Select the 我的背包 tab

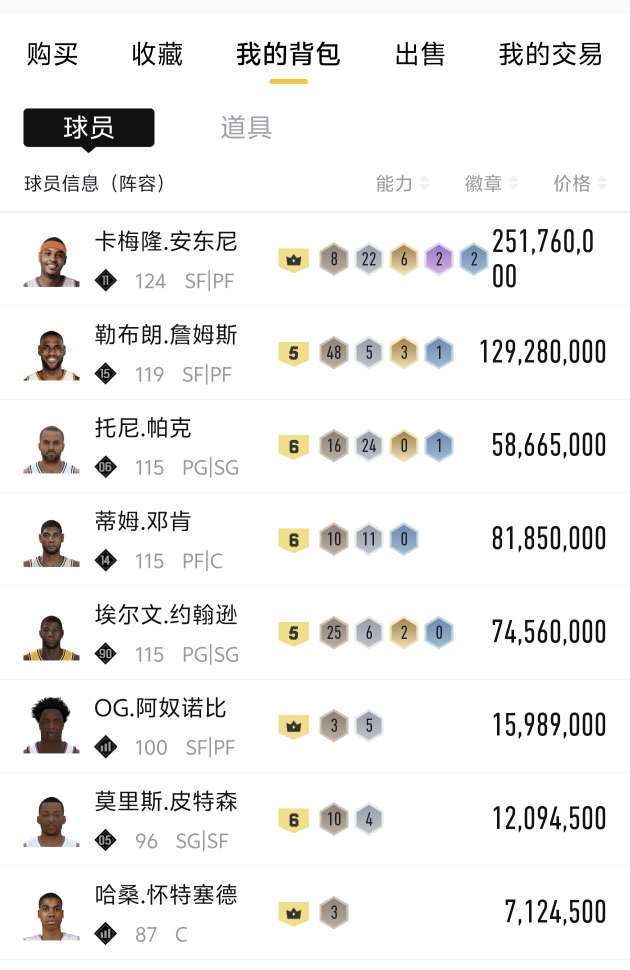(288, 54)
